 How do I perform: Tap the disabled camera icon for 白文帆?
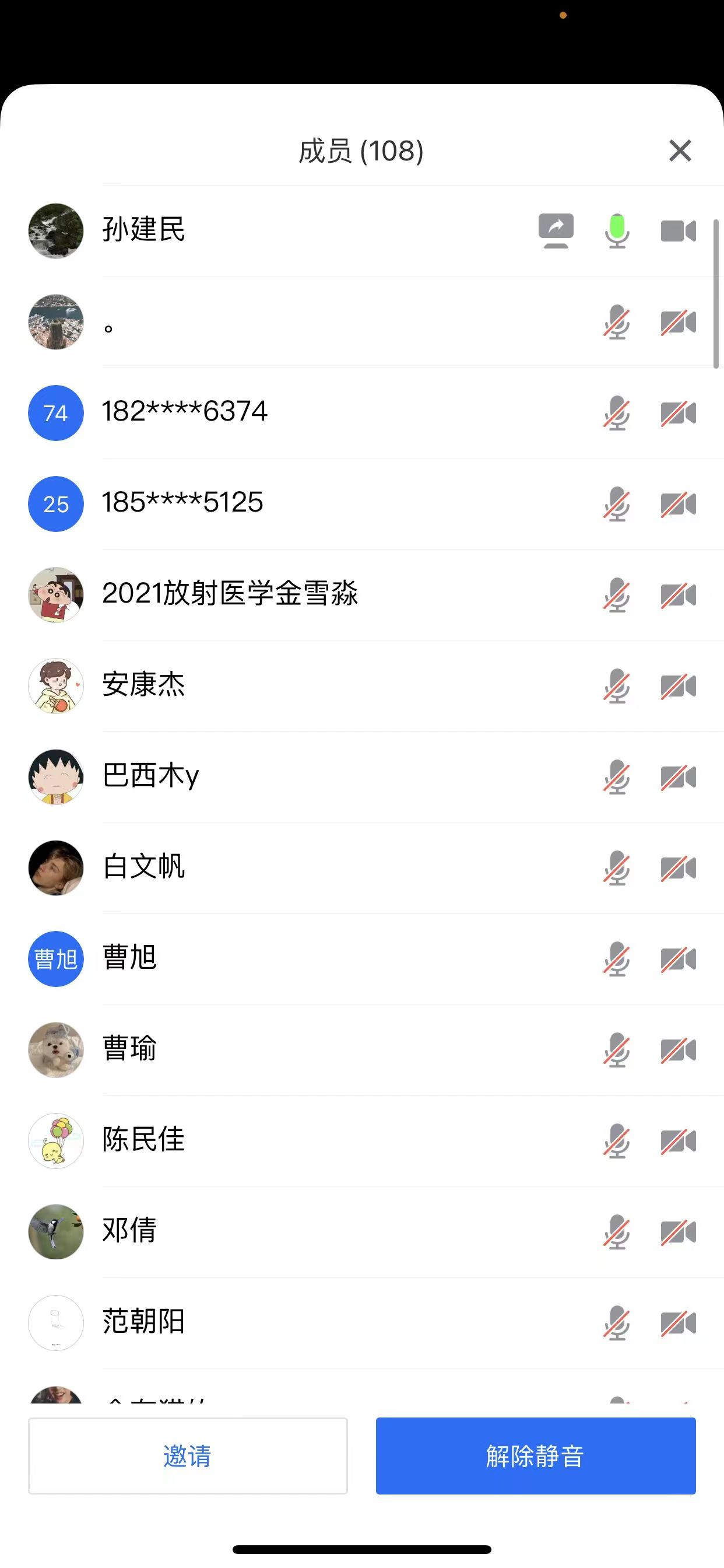(x=678, y=868)
